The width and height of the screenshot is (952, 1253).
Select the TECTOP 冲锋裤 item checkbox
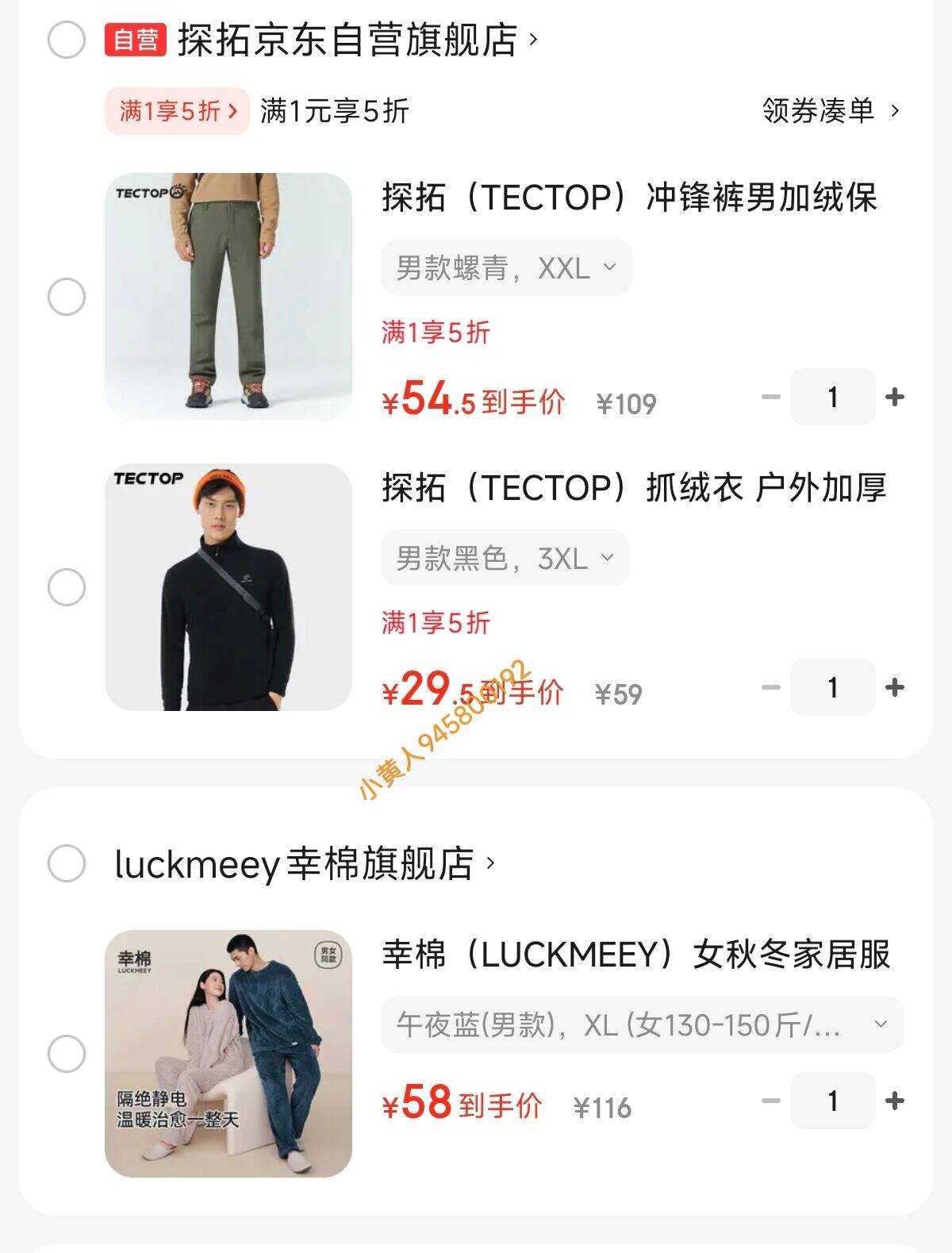[67, 297]
